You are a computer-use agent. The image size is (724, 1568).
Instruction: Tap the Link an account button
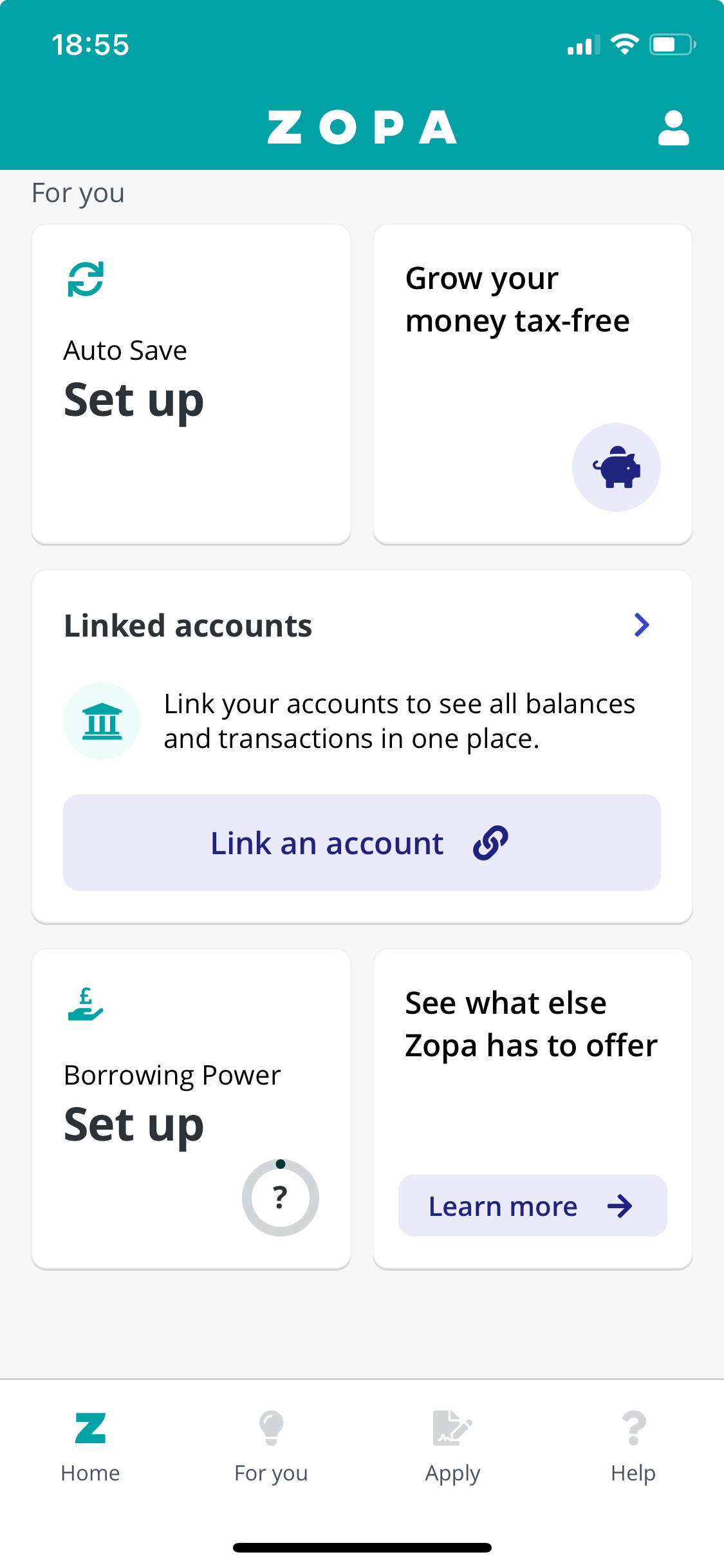click(362, 843)
